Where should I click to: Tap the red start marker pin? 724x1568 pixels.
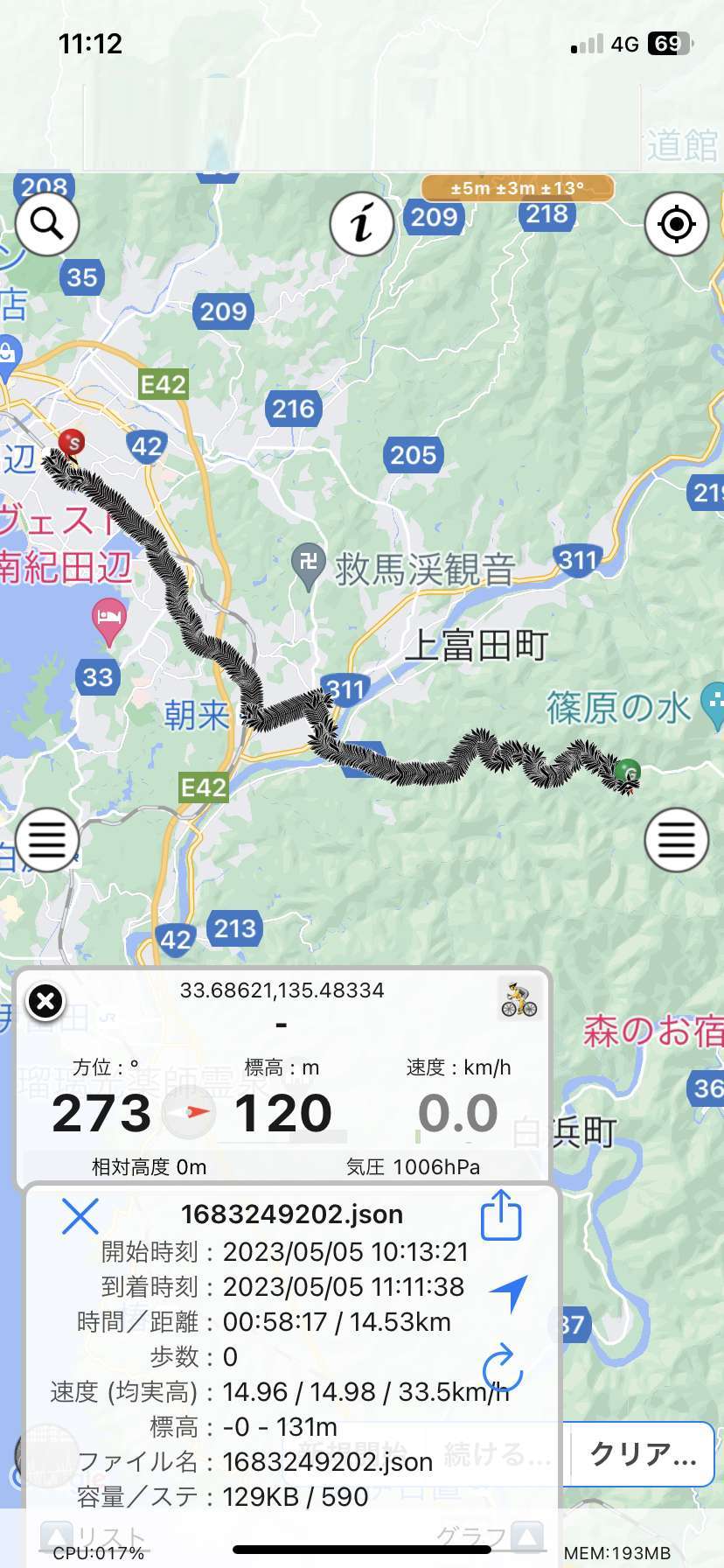pos(72,444)
